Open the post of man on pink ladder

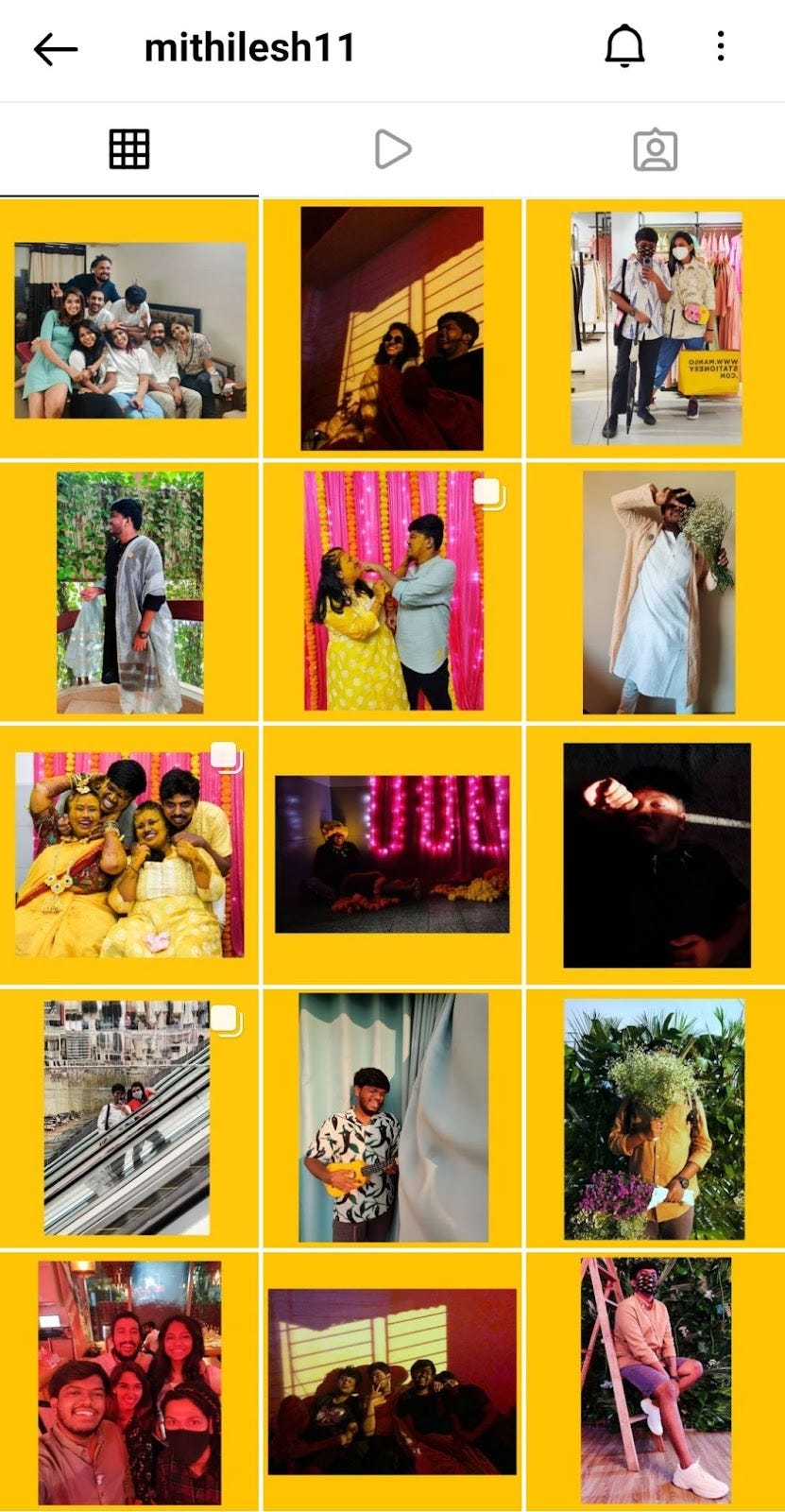[x=656, y=1380]
